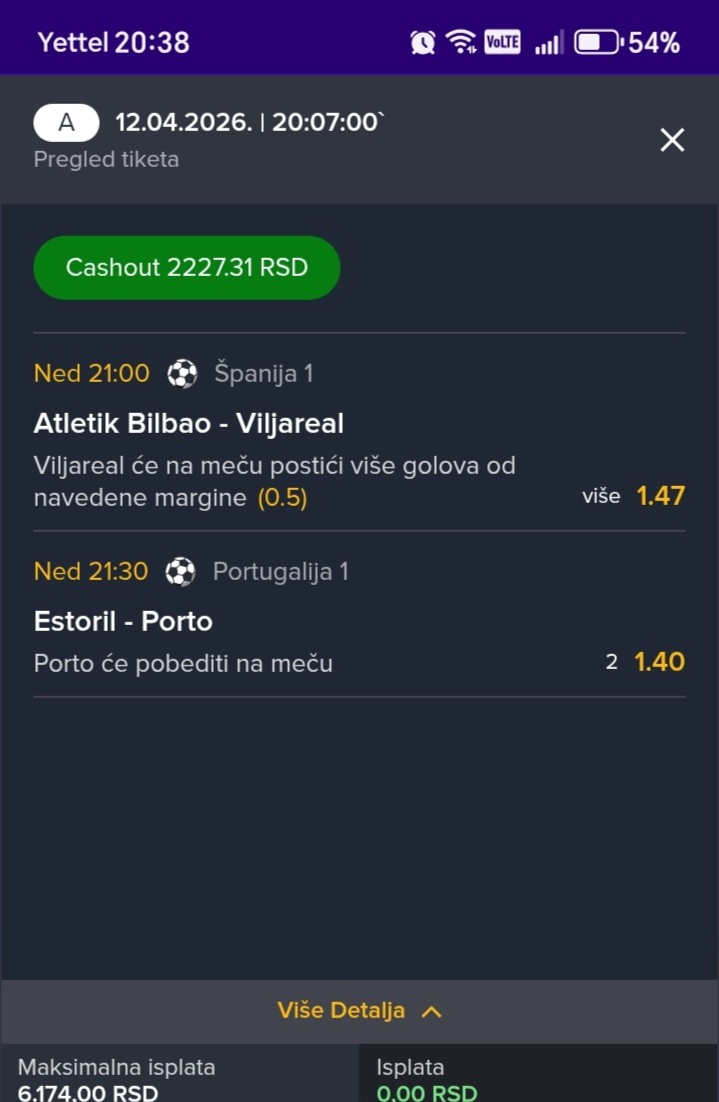719x1102 pixels.
Task: Collapse the Više Detalja section
Action: (359, 1011)
